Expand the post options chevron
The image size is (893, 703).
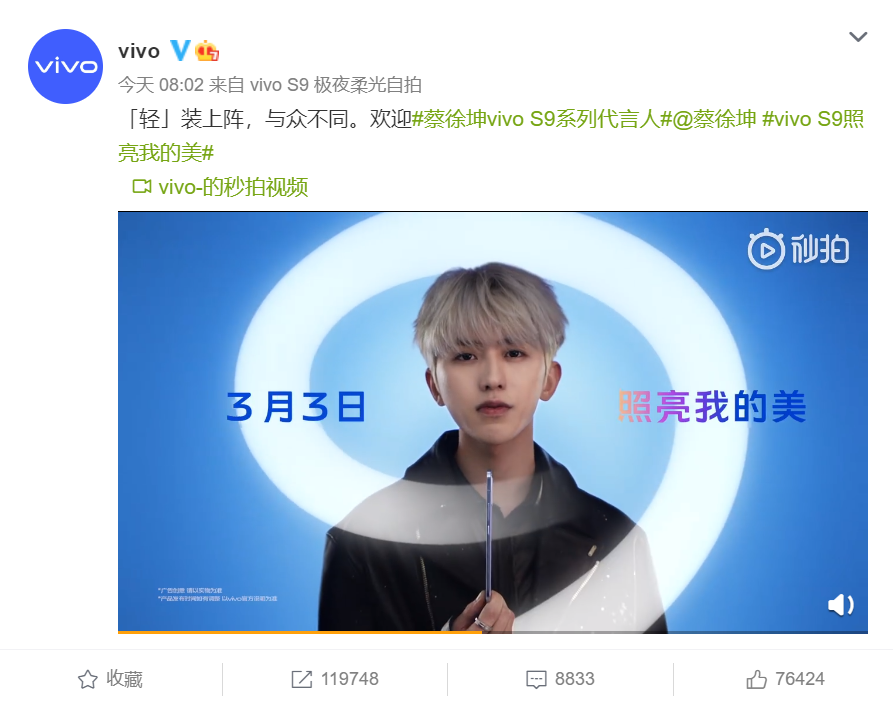tap(858, 37)
